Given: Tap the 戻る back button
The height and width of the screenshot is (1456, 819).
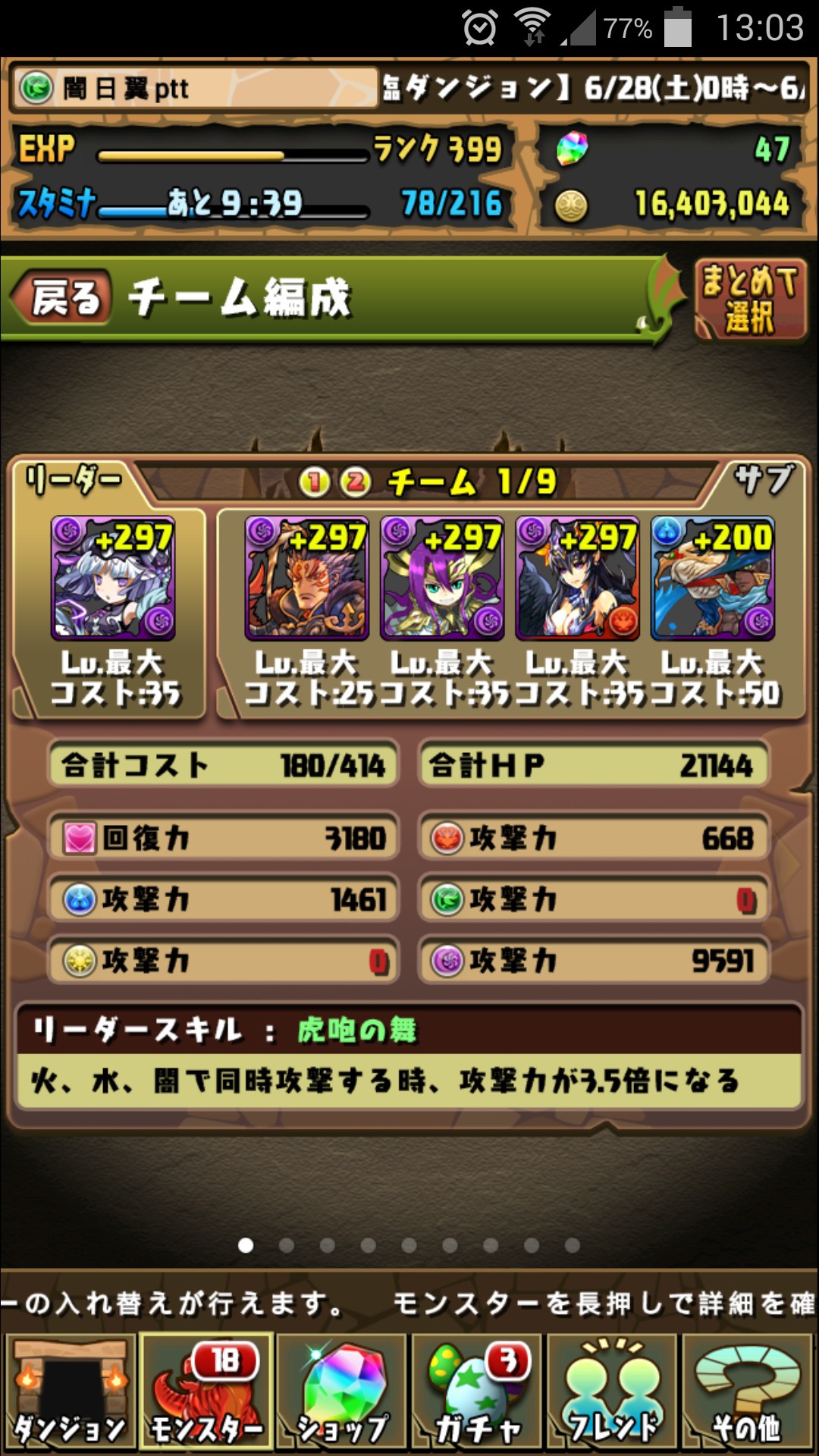Looking at the screenshot, I should (64, 297).
